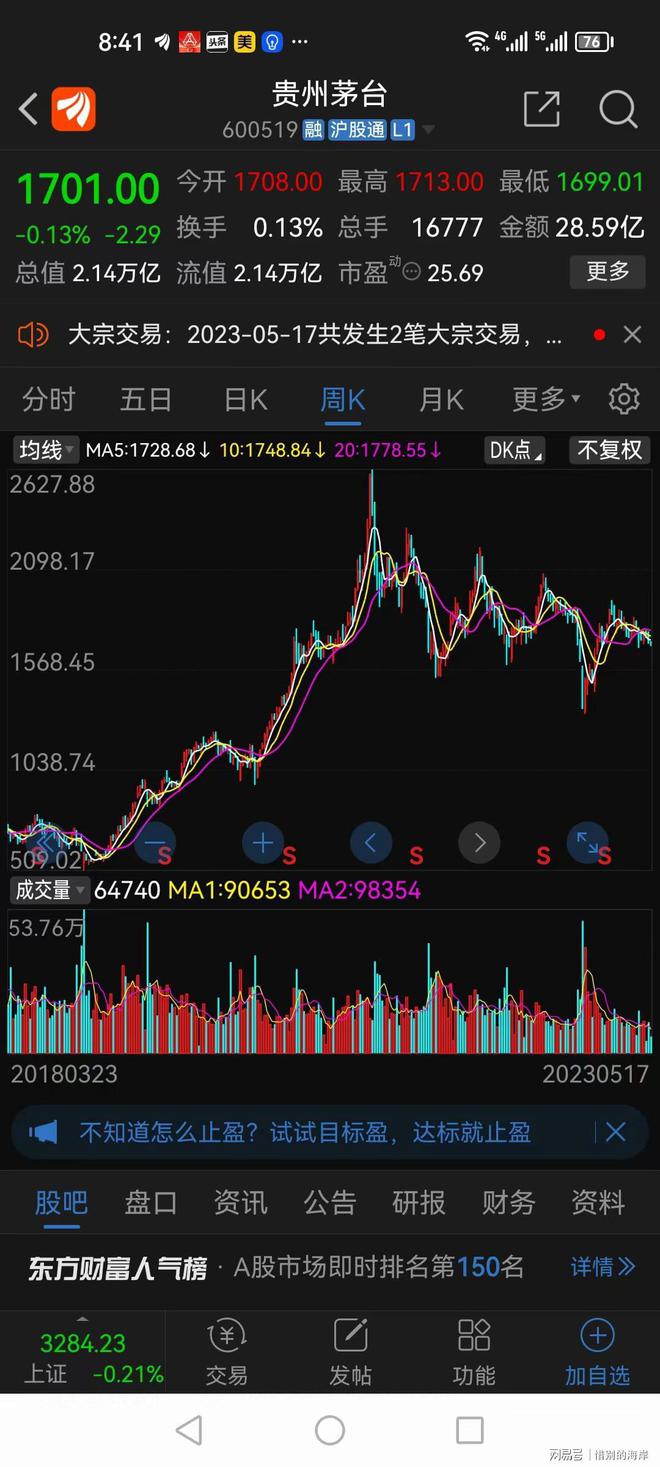Expand the chart to fullscreen
Viewport: 660px width, 1467px height.
pyautogui.click(x=587, y=843)
